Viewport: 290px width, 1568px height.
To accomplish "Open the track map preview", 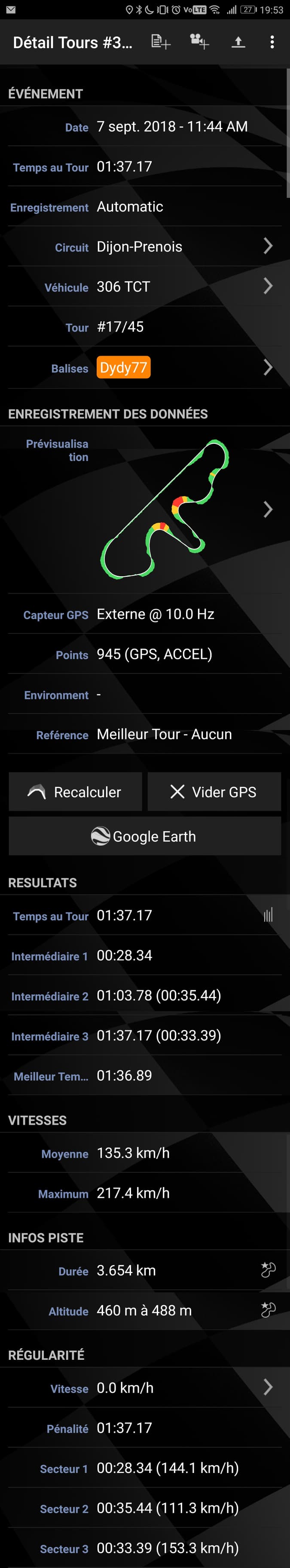I will click(164, 509).
